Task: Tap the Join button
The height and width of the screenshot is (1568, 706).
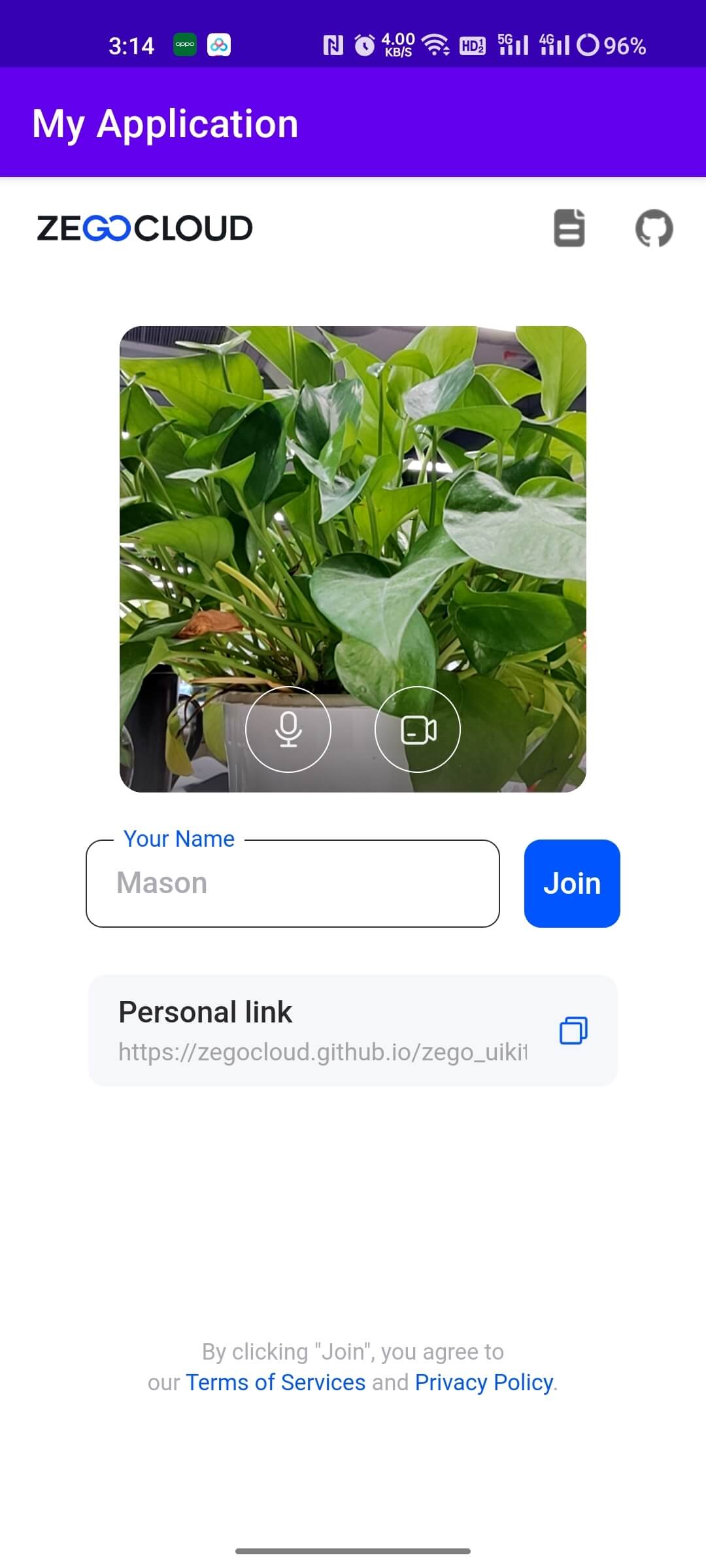Action: [571, 883]
